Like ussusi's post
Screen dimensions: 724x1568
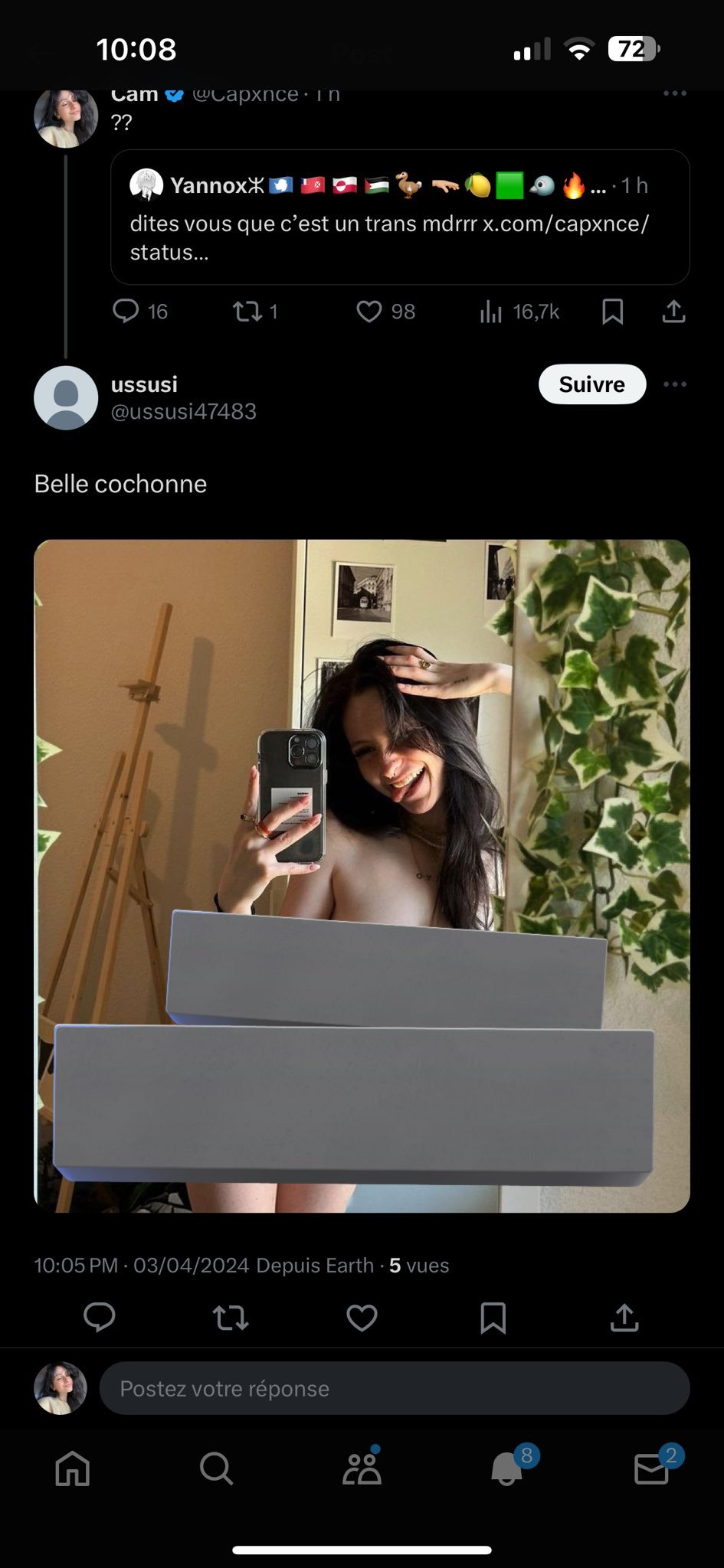[x=362, y=1318]
